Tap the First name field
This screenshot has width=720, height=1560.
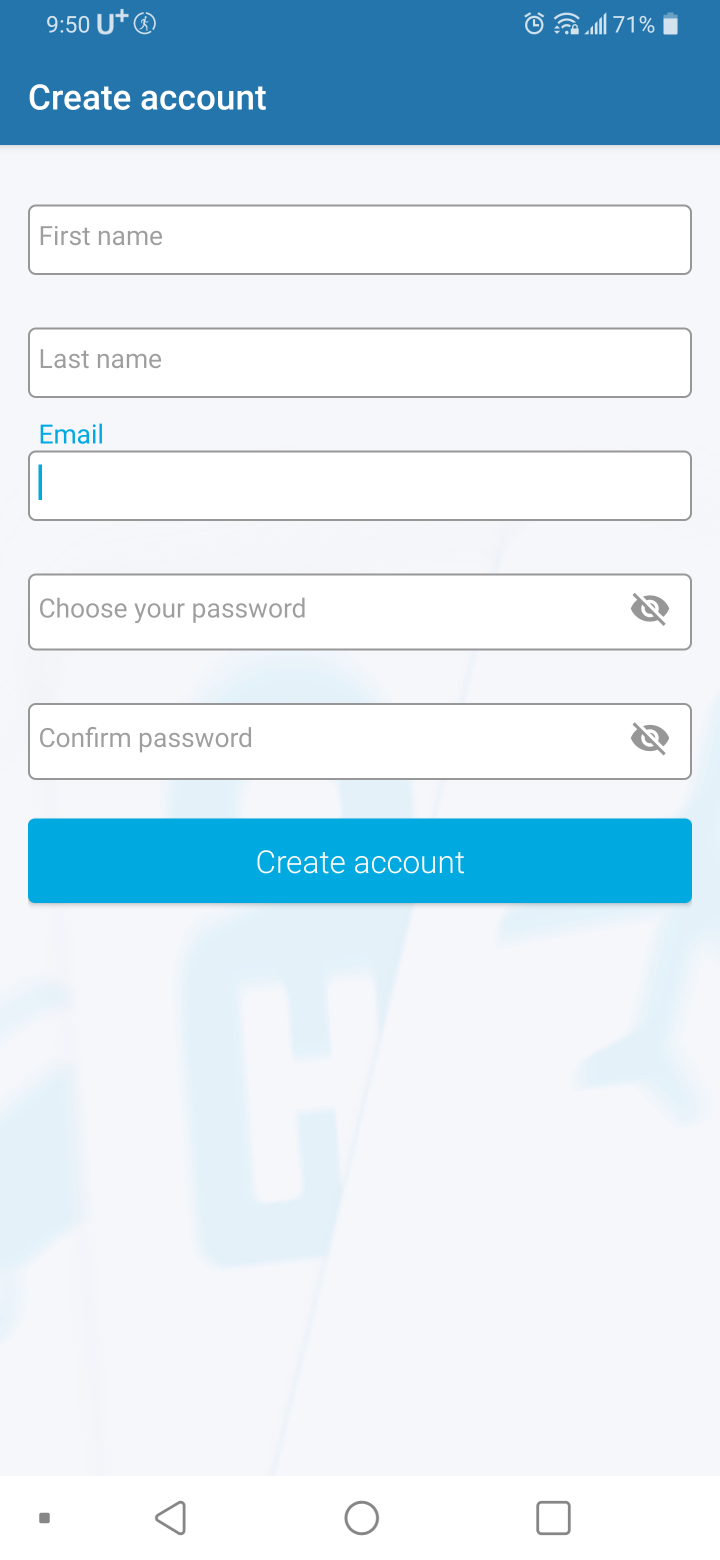pos(360,239)
